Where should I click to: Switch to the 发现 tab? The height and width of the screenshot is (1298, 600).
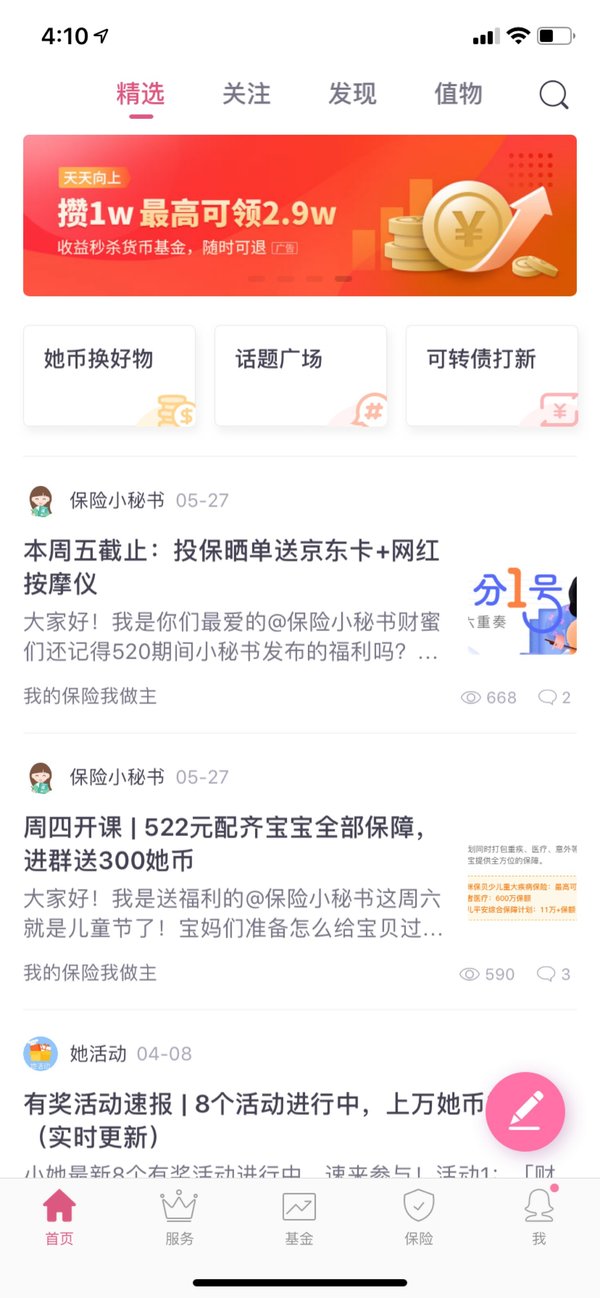[x=352, y=94]
